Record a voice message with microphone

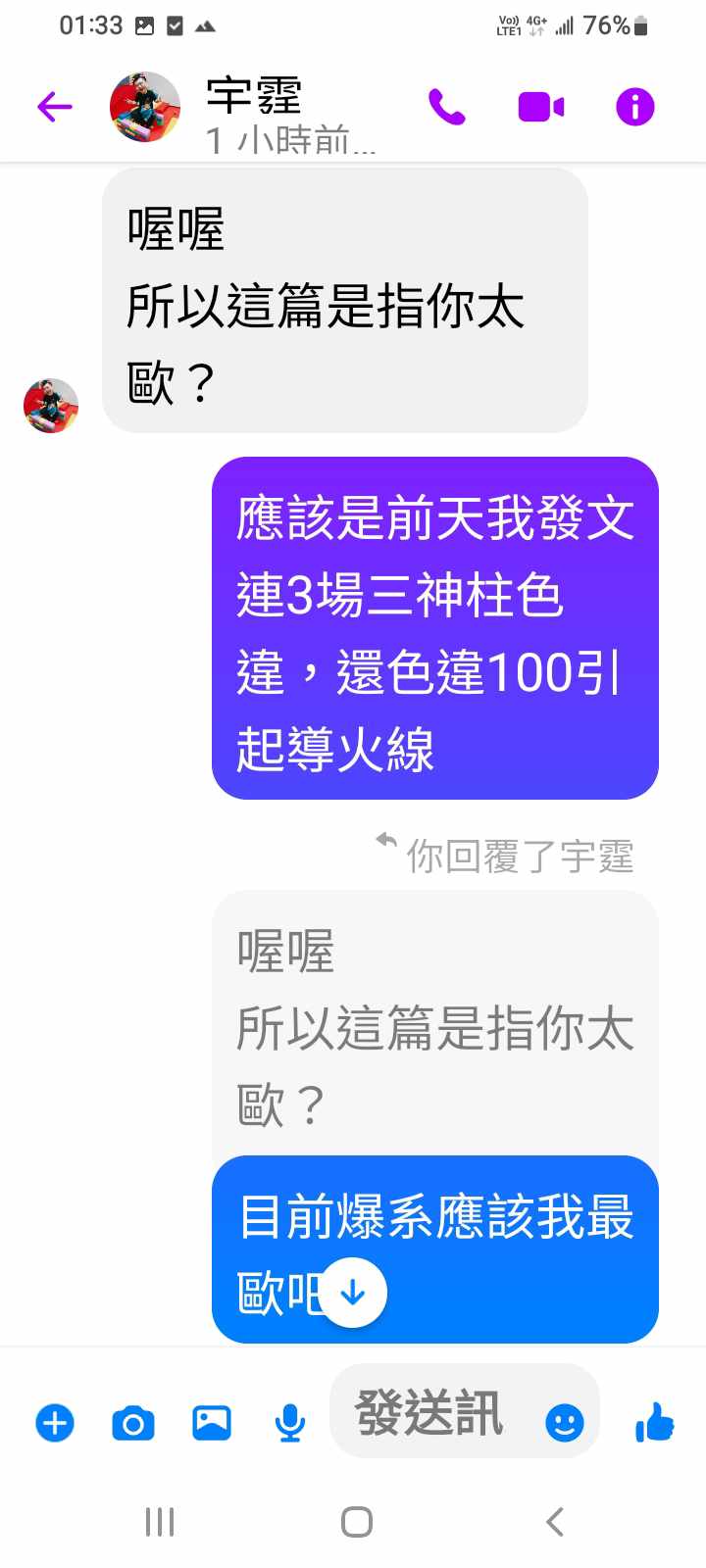[x=289, y=1422]
